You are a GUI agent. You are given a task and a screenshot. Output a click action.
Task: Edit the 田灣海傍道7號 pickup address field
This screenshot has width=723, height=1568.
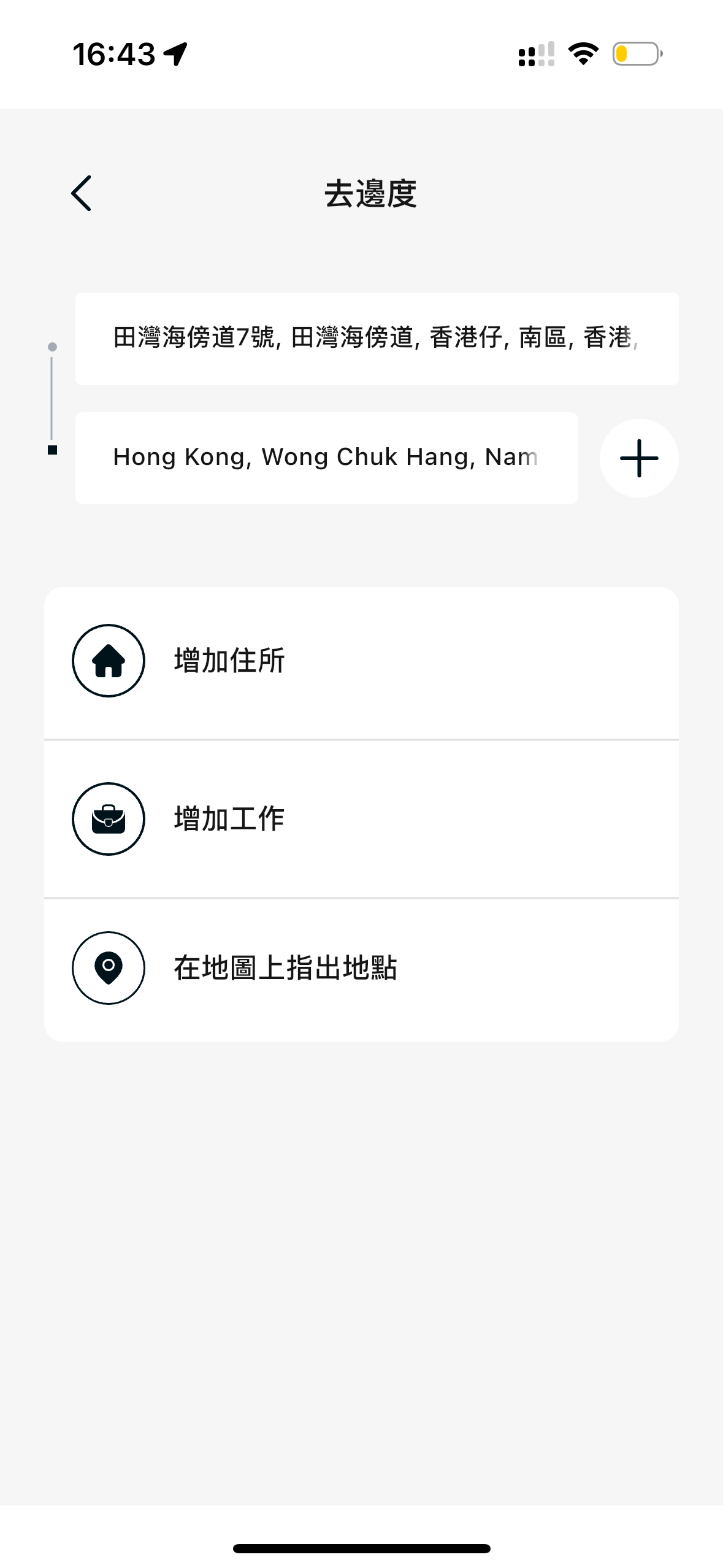tap(376, 338)
